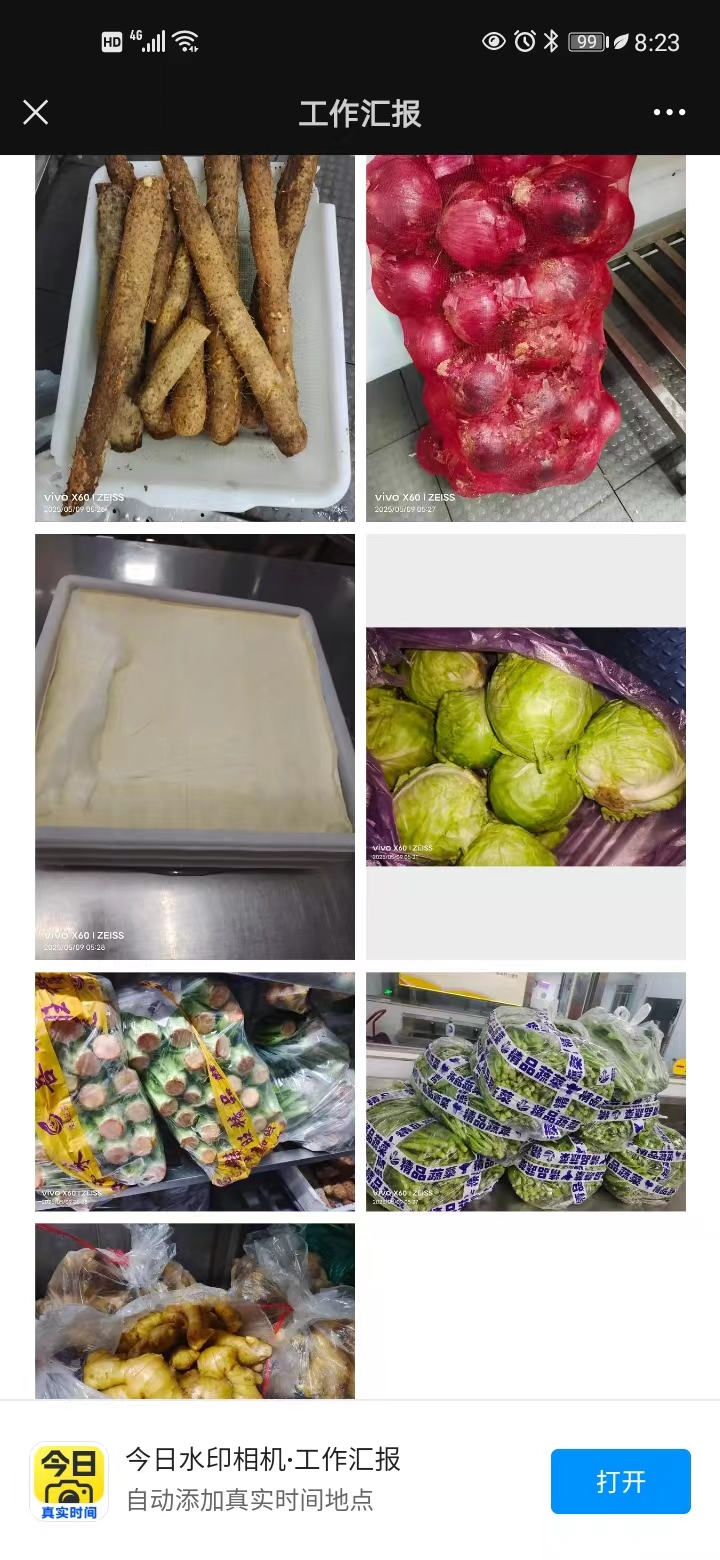This screenshot has height=1560, width=720.
Task: Open the three-dot overflow menu
Action: (x=669, y=112)
